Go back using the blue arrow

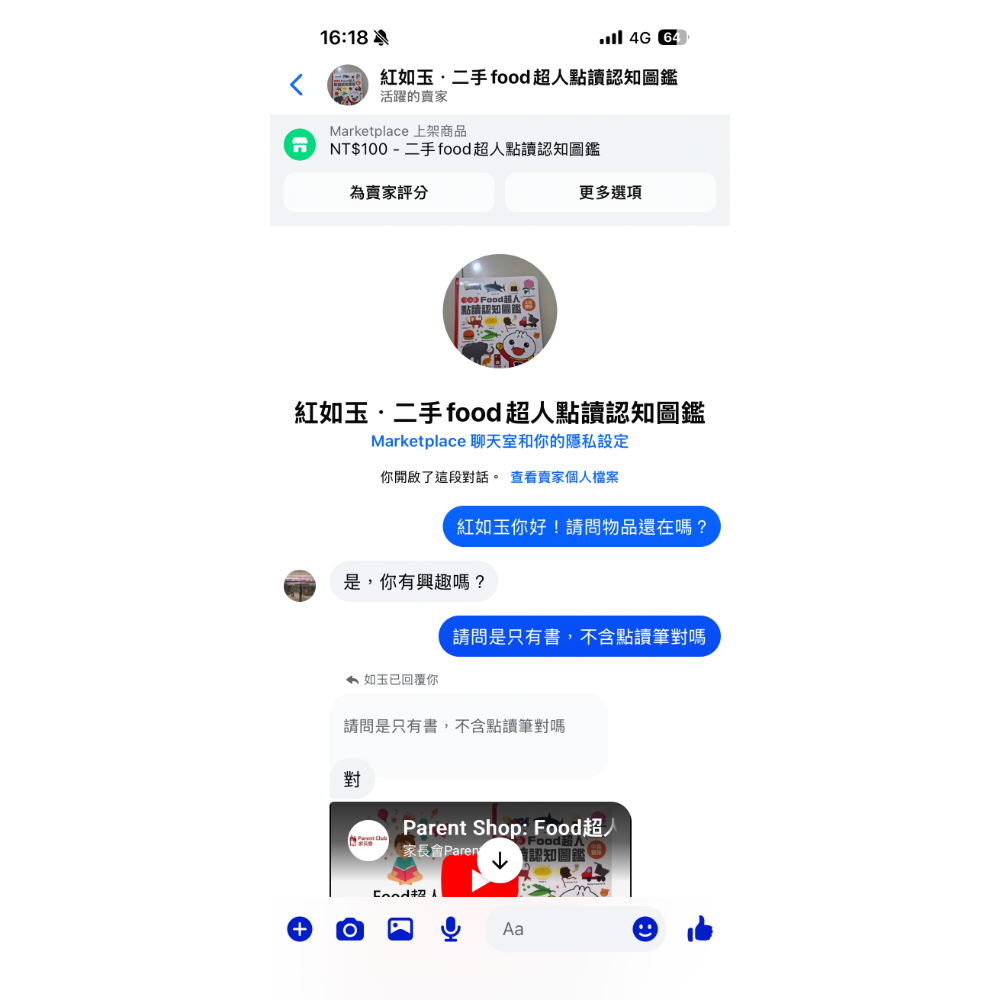click(x=296, y=85)
